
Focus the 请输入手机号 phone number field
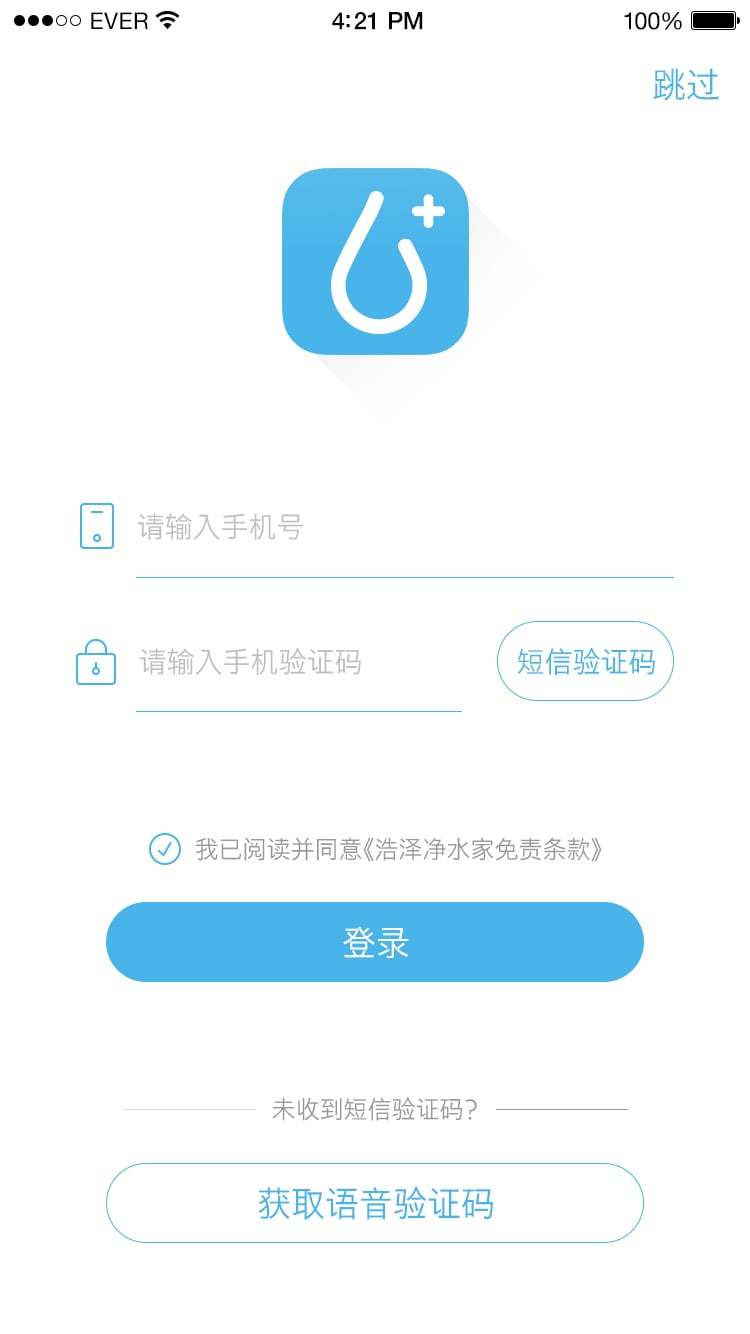click(405, 527)
